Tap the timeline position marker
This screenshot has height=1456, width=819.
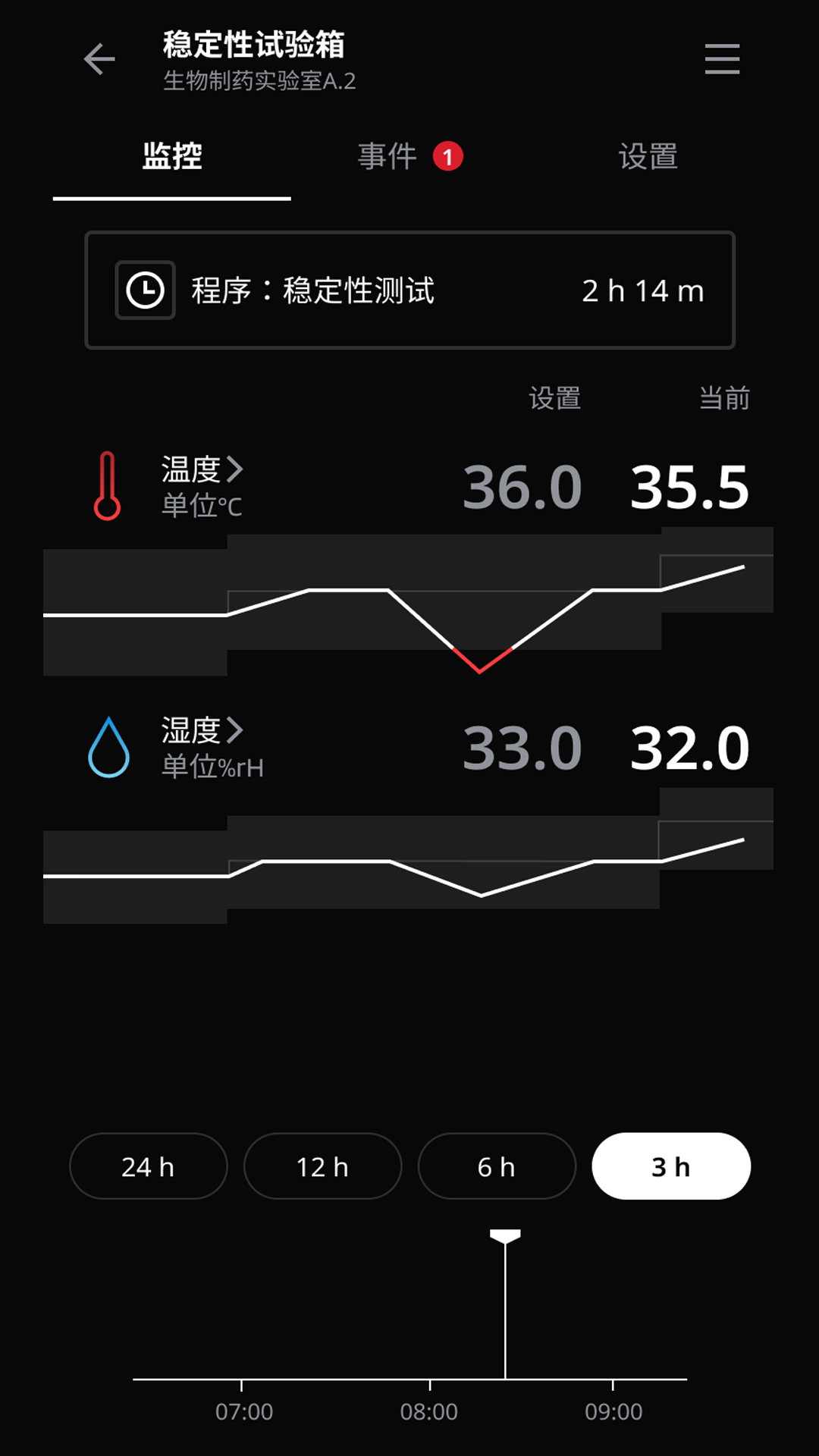tap(505, 1238)
